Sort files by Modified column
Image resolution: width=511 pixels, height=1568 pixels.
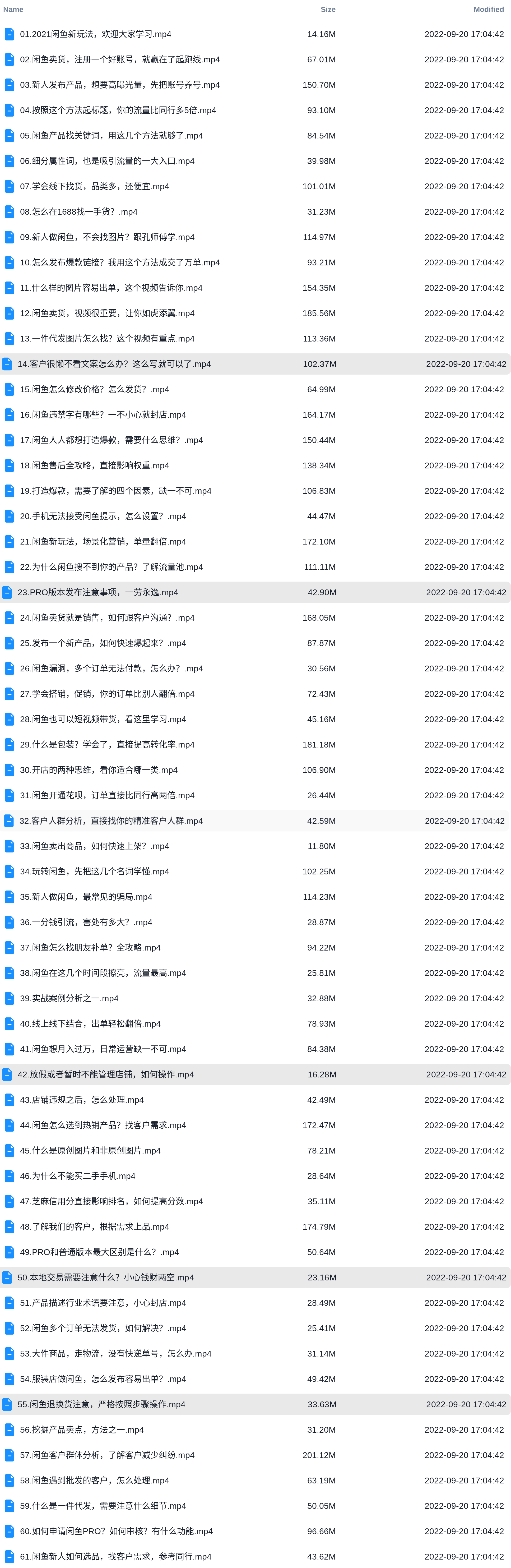(x=488, y=9)
